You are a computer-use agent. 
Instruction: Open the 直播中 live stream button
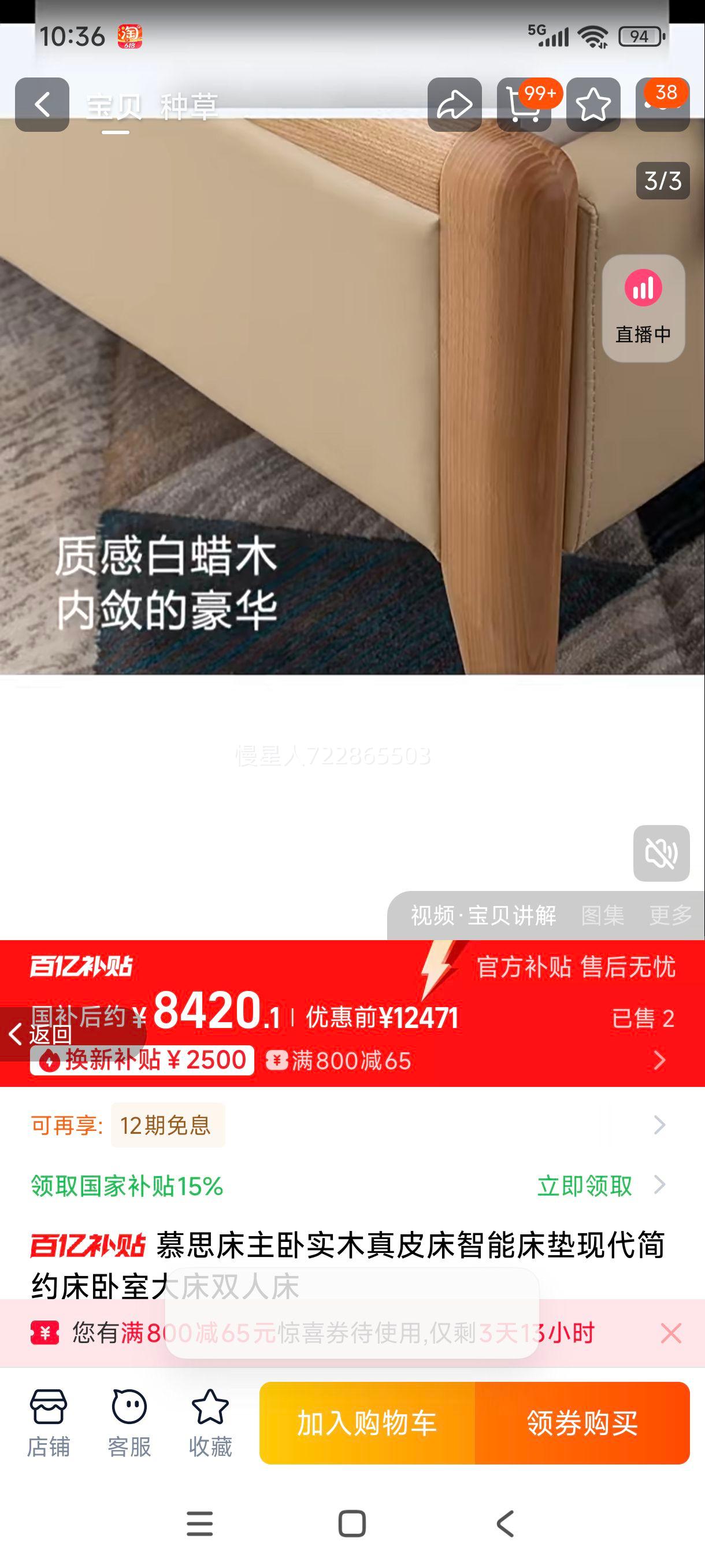[x=643, y=308]
